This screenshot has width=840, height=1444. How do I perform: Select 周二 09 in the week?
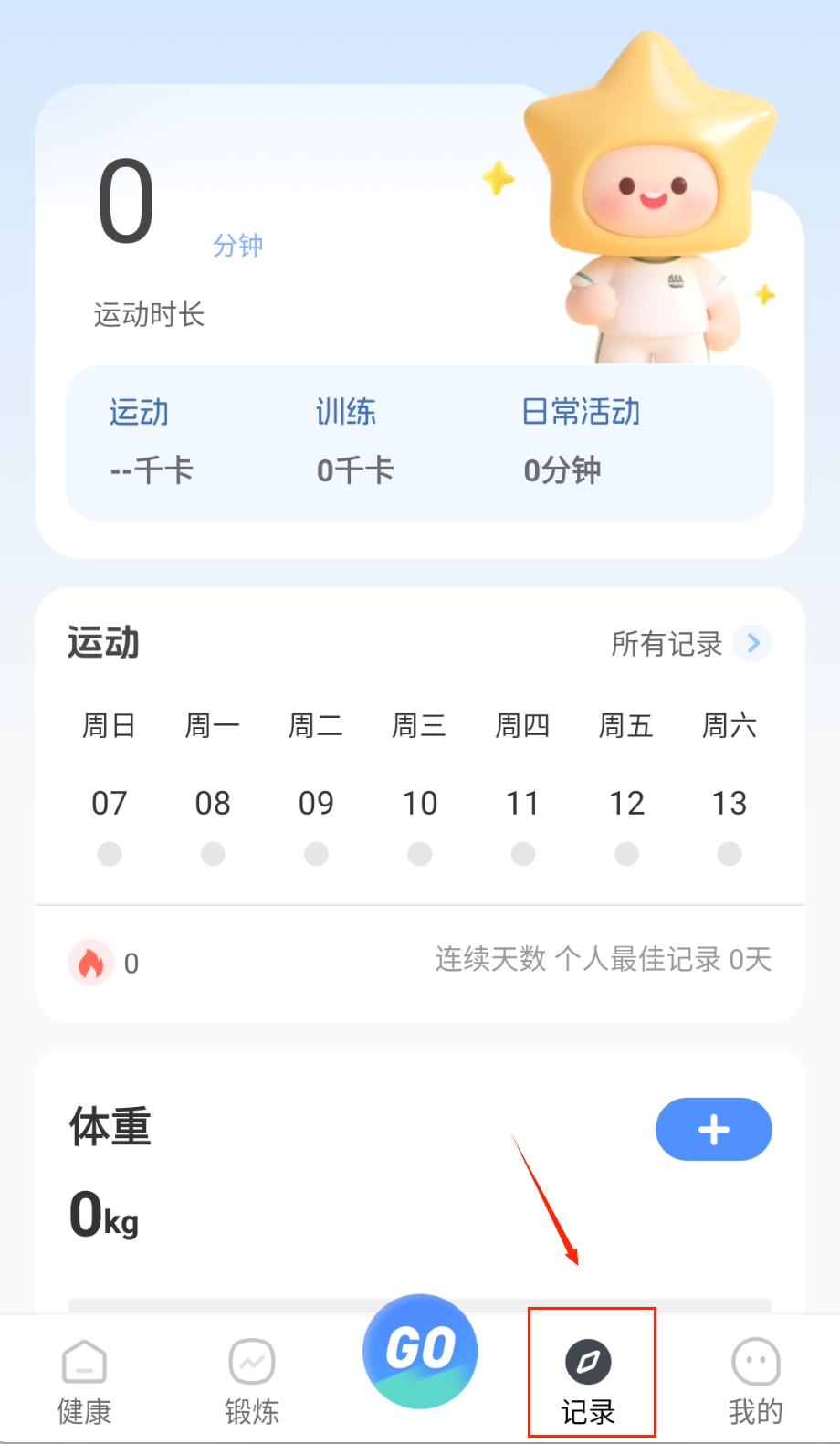(x=316, y=803)
